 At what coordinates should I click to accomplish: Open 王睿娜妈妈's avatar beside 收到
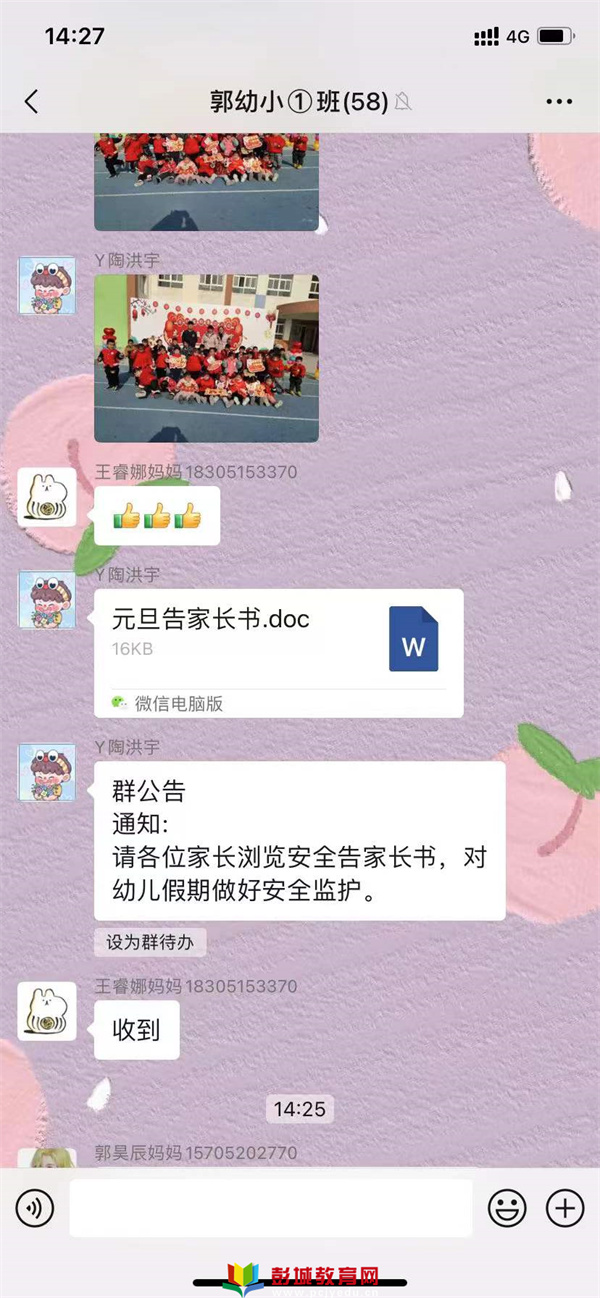(47, 1011)
